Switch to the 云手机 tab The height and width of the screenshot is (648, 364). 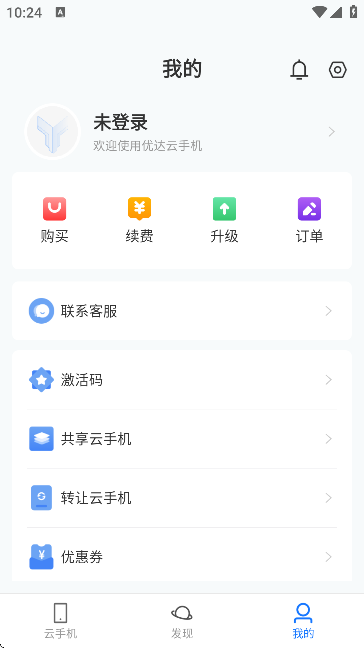click(x=60, y=620)
